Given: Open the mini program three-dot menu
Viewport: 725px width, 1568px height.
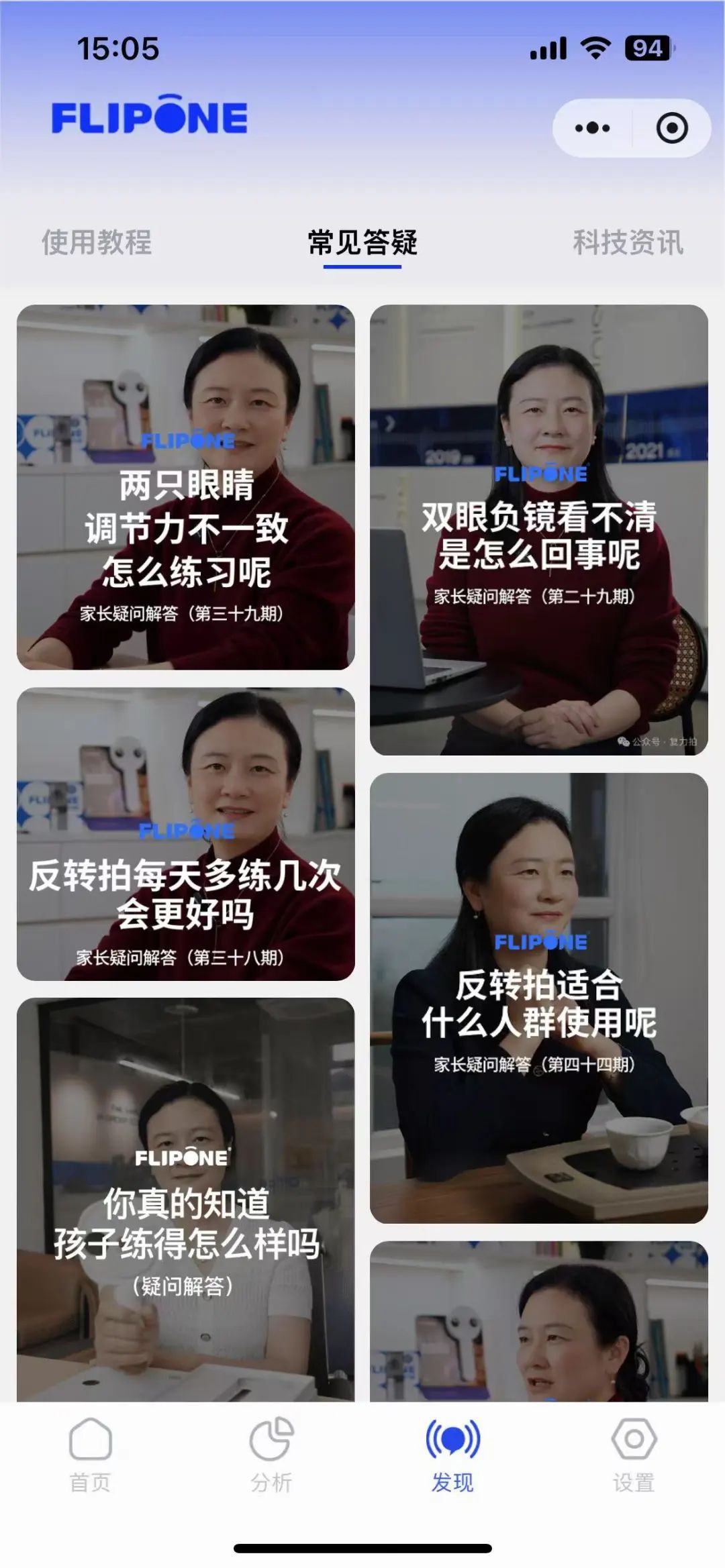Looking at the screenshot, I should click(x=592, y=127).
